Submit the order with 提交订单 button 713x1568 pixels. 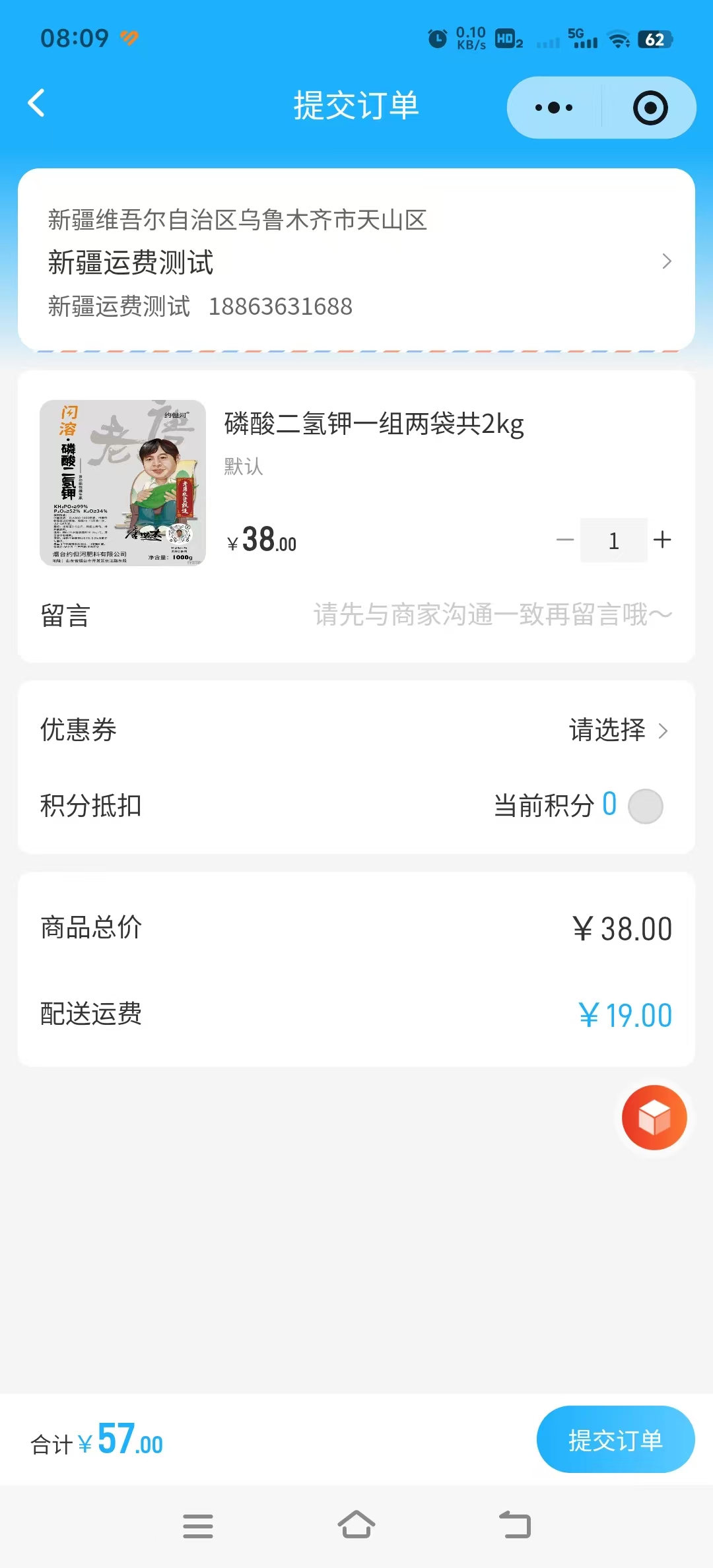click(x=615, y=1440)
